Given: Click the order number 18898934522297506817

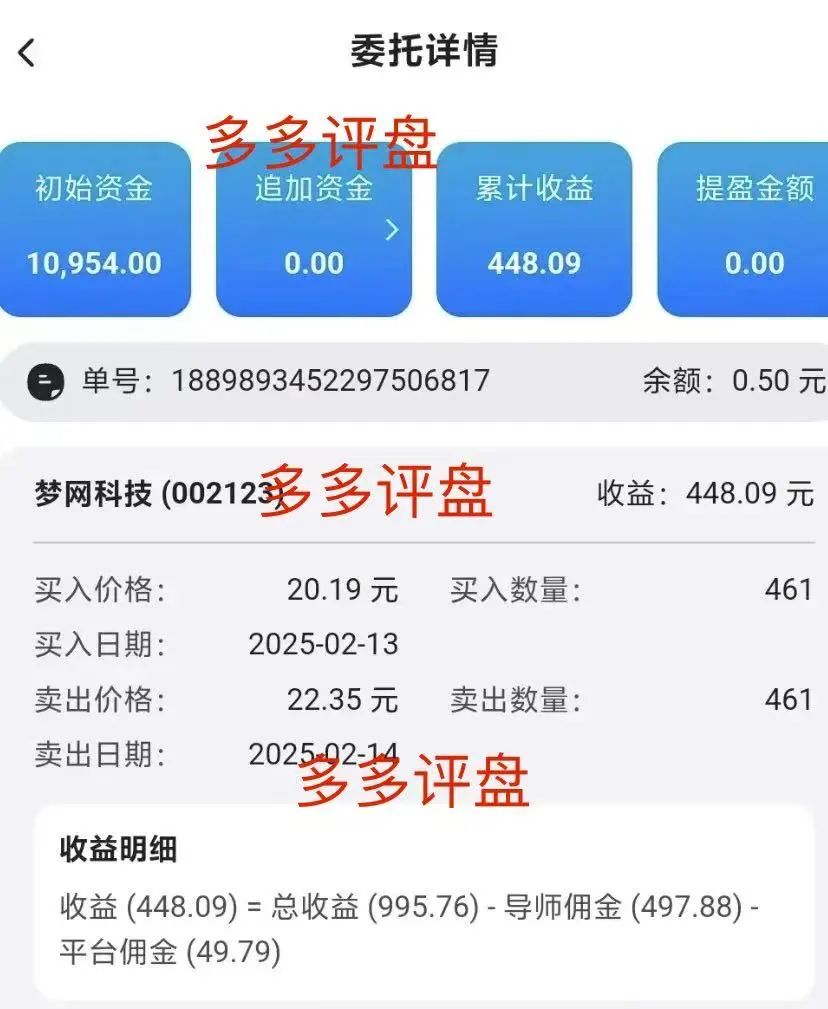Looking at the screenshot, I should point(330,380).
